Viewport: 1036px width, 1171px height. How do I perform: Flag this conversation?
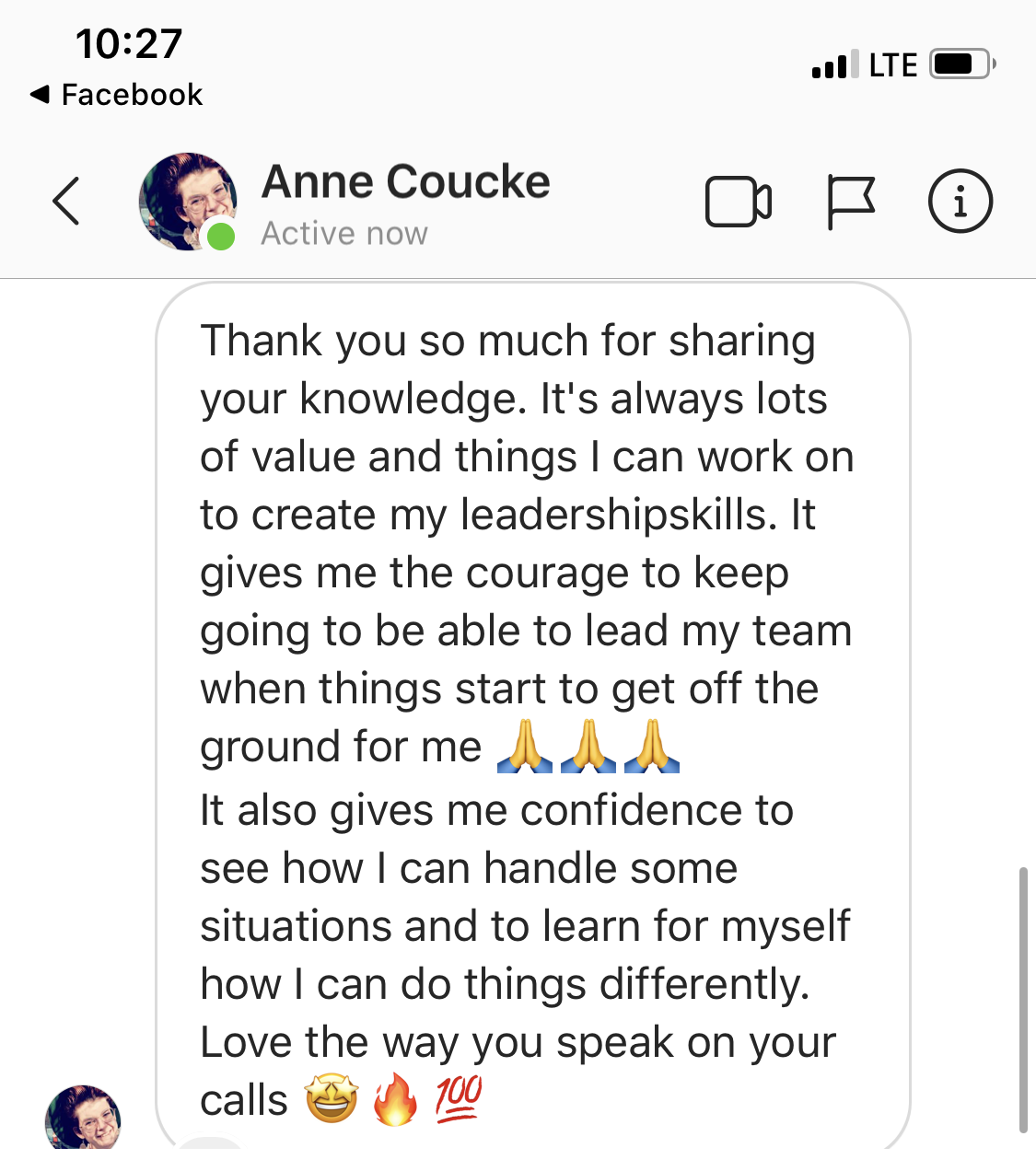pyautogui.click(x=849, y=202)
